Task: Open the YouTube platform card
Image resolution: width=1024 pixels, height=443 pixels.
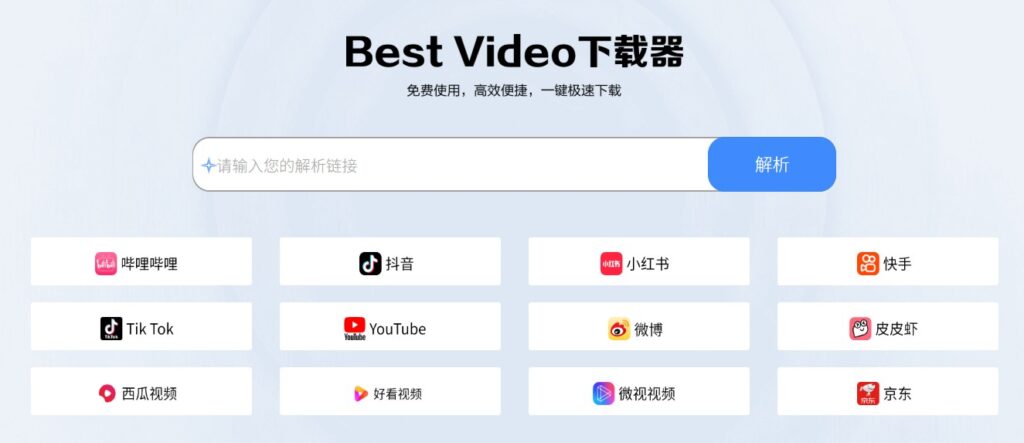Action: pyautogui.click(x=390, y=328)
